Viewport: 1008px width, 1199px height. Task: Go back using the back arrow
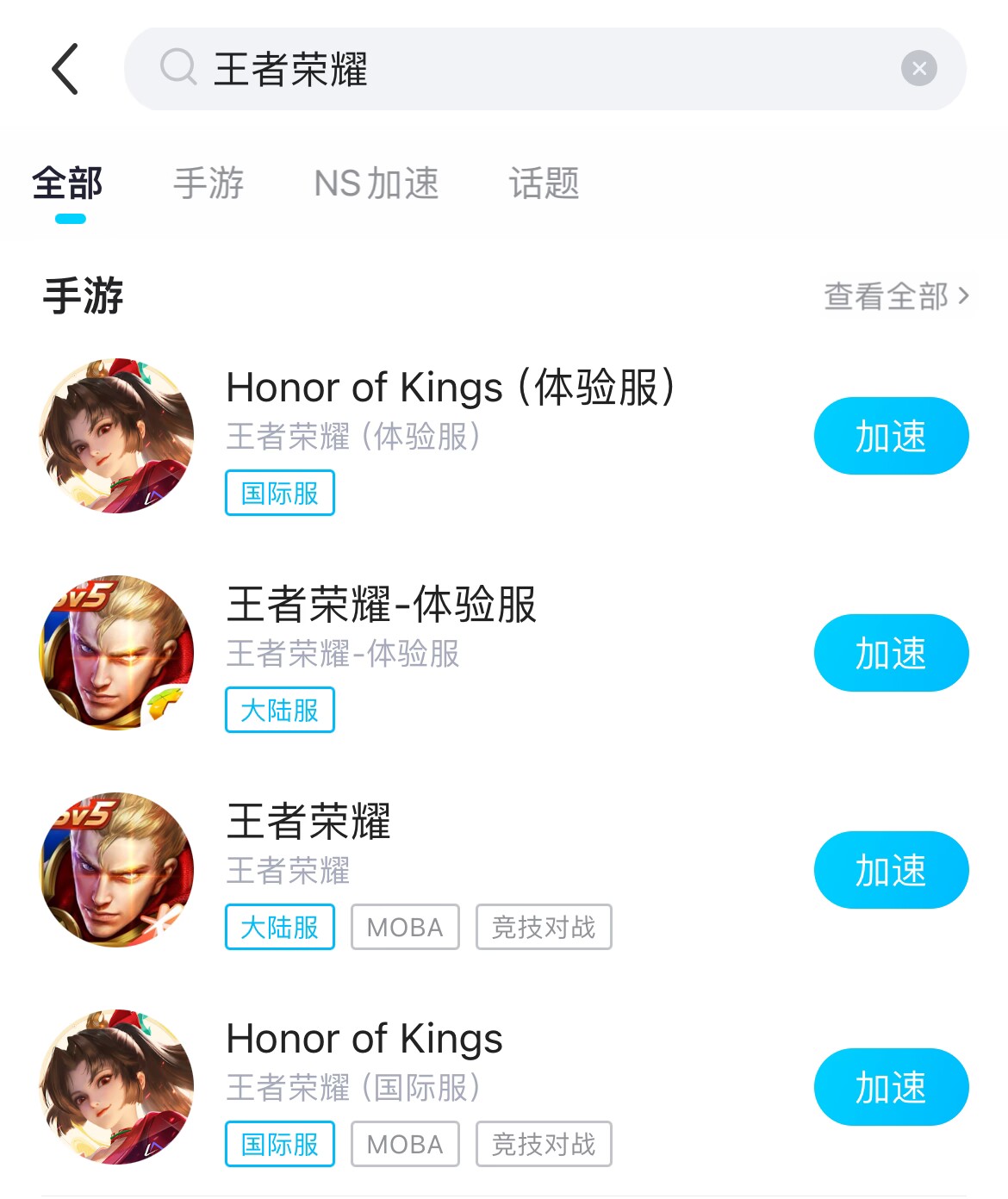tap(65, 69)
